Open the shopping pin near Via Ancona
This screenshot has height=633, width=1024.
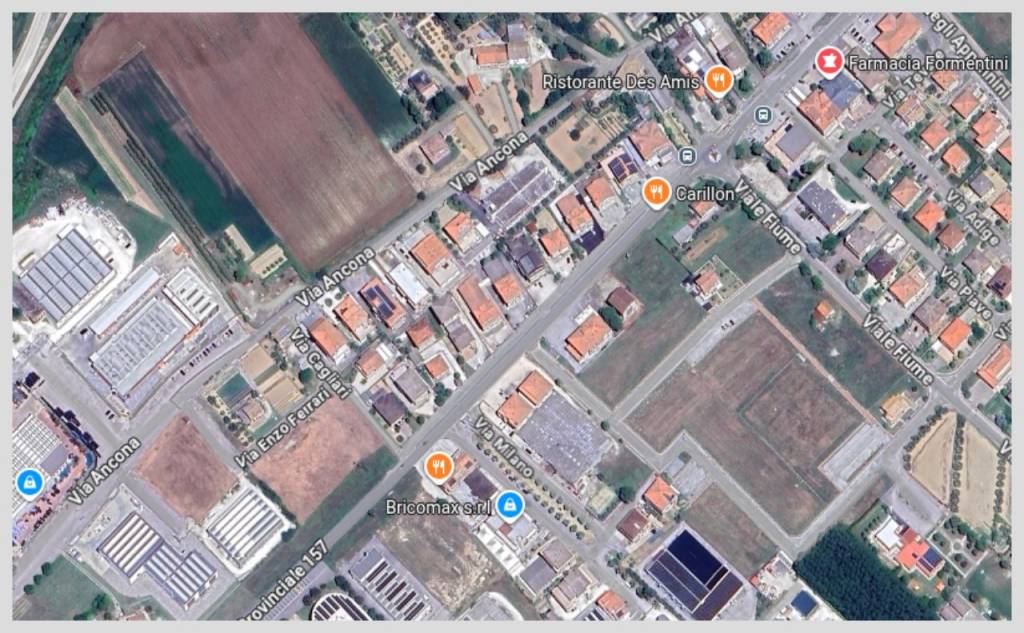[30, 484]
